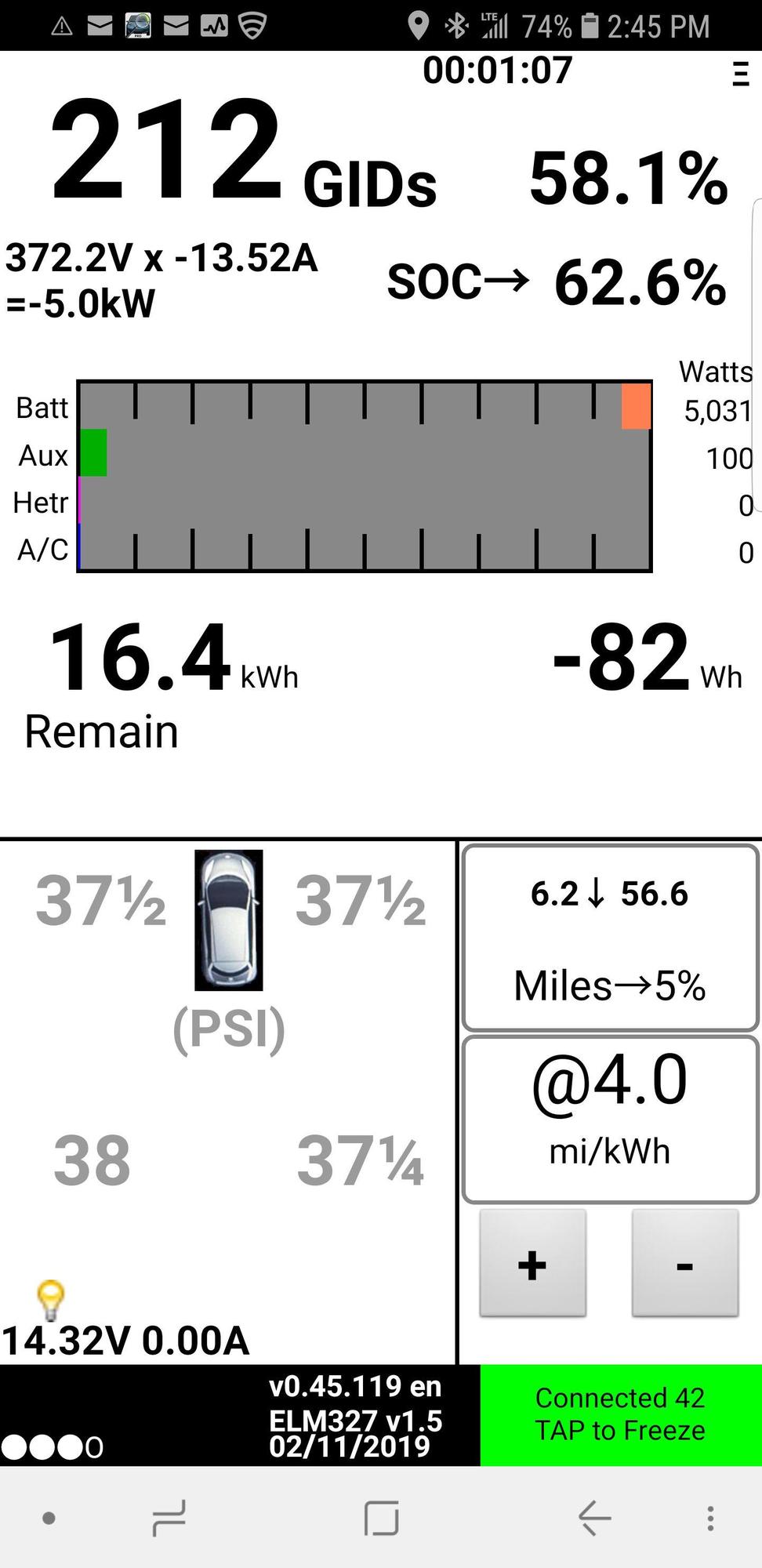This screenshot has height=1568, width=762.
Task: Open recent apps from the navigation bar
Action: (169, 1518)
